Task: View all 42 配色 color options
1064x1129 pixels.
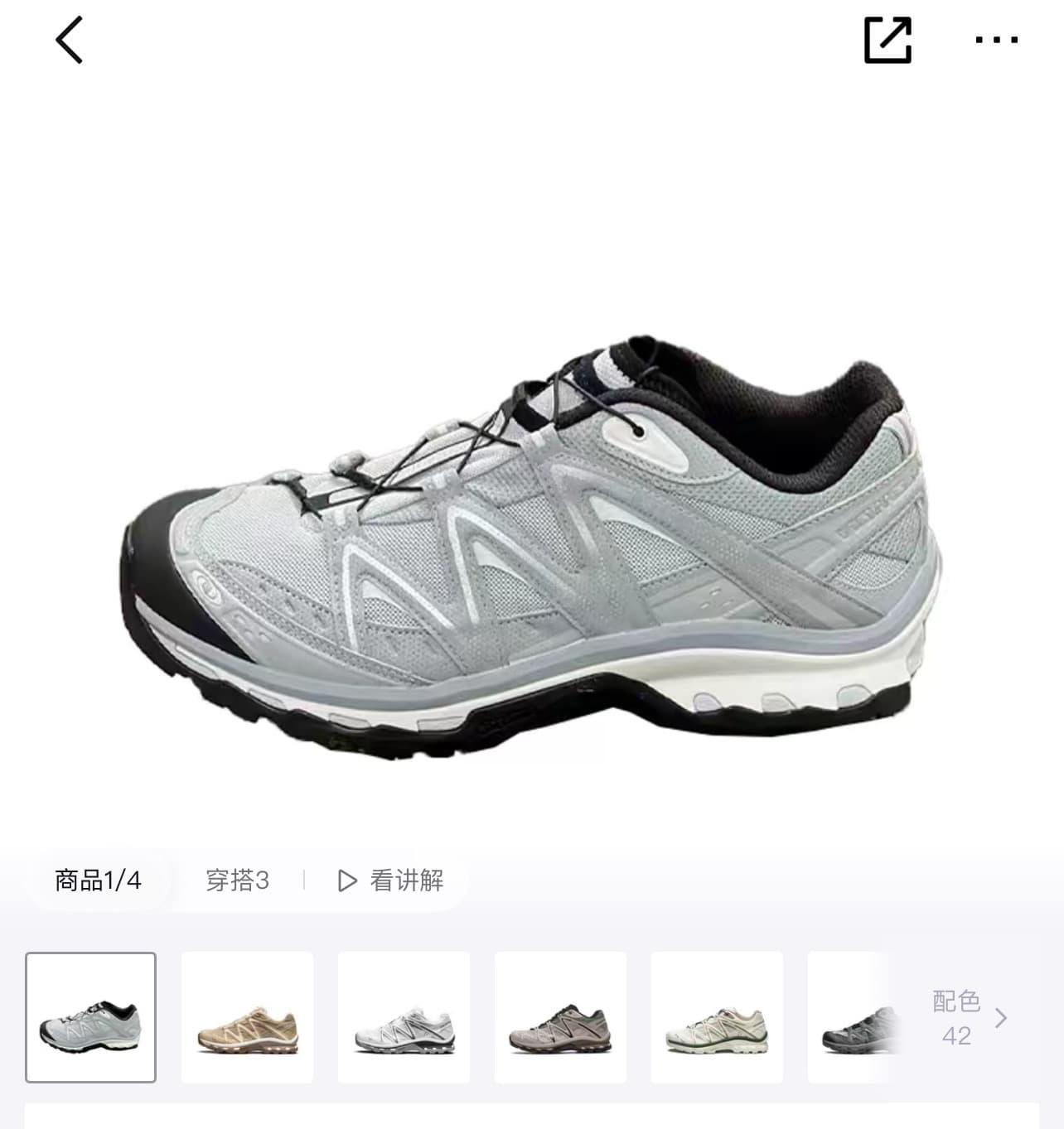Action: point(967,1018)
